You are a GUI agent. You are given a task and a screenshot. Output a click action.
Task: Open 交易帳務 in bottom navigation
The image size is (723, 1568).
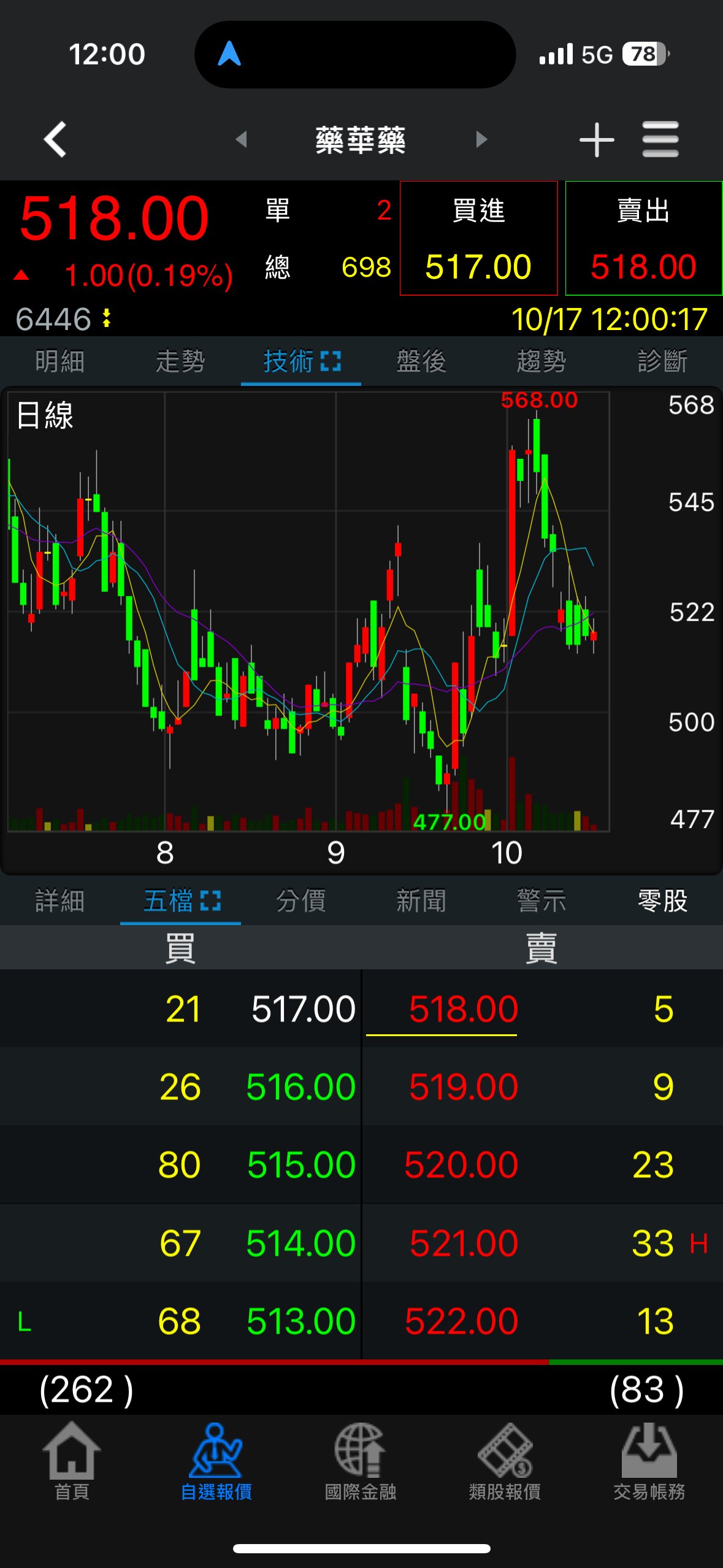(649, 1461)
